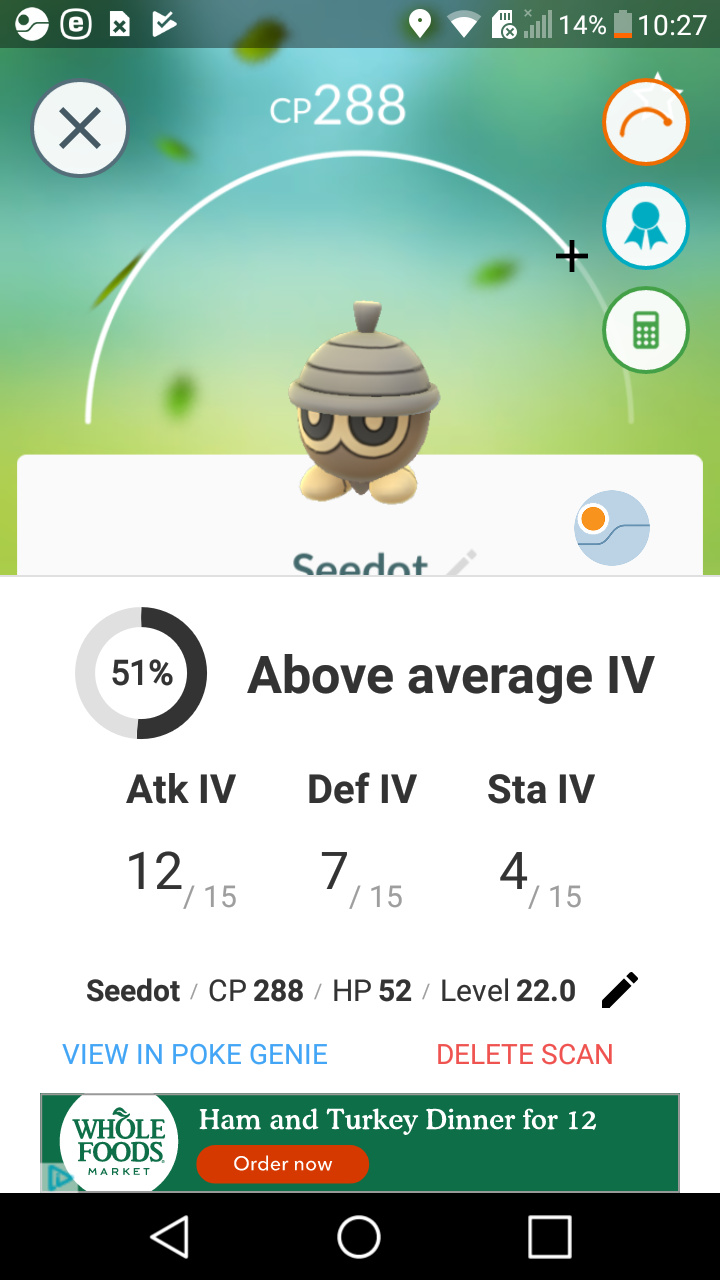
Task: Tap Order now in Whole Foods ad
Action: coord(283,1164)
